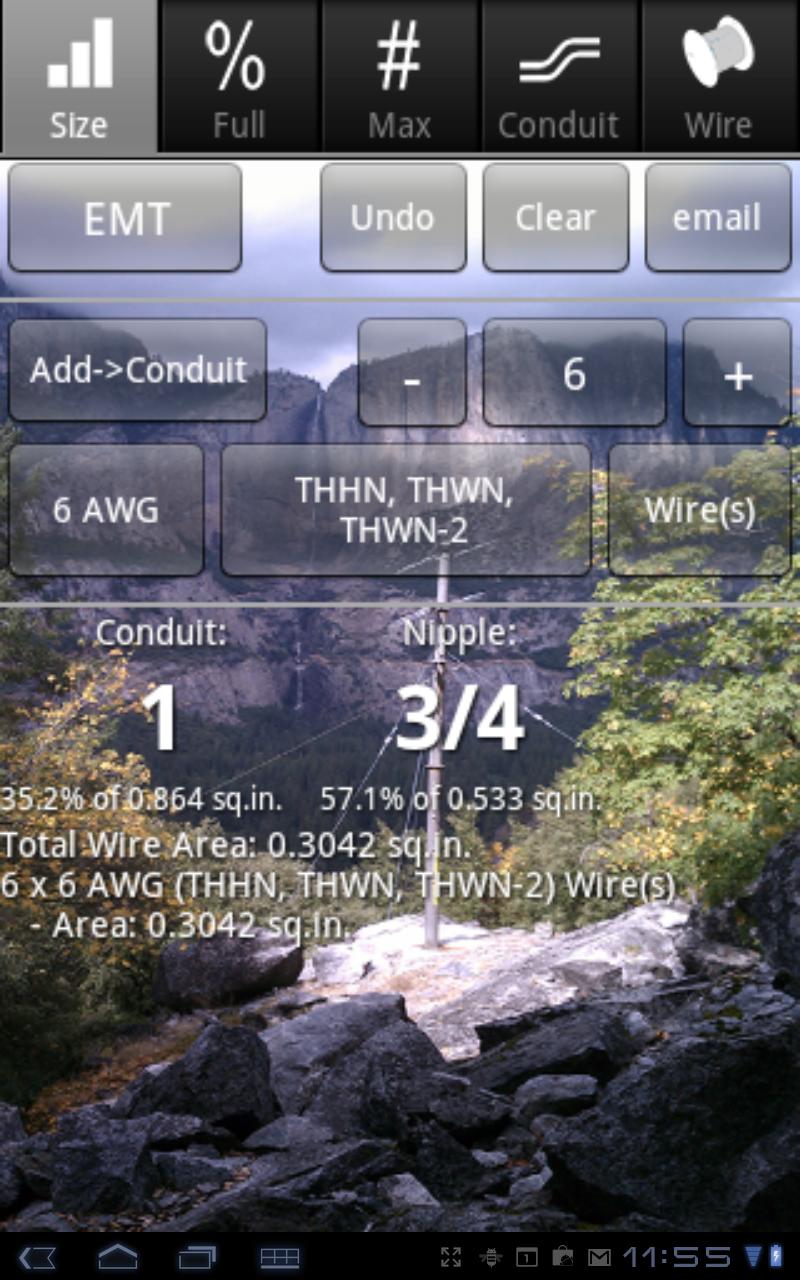Edit the wire quantity field showing 6
Screen dimensions: 800x1280
point(574,373)
